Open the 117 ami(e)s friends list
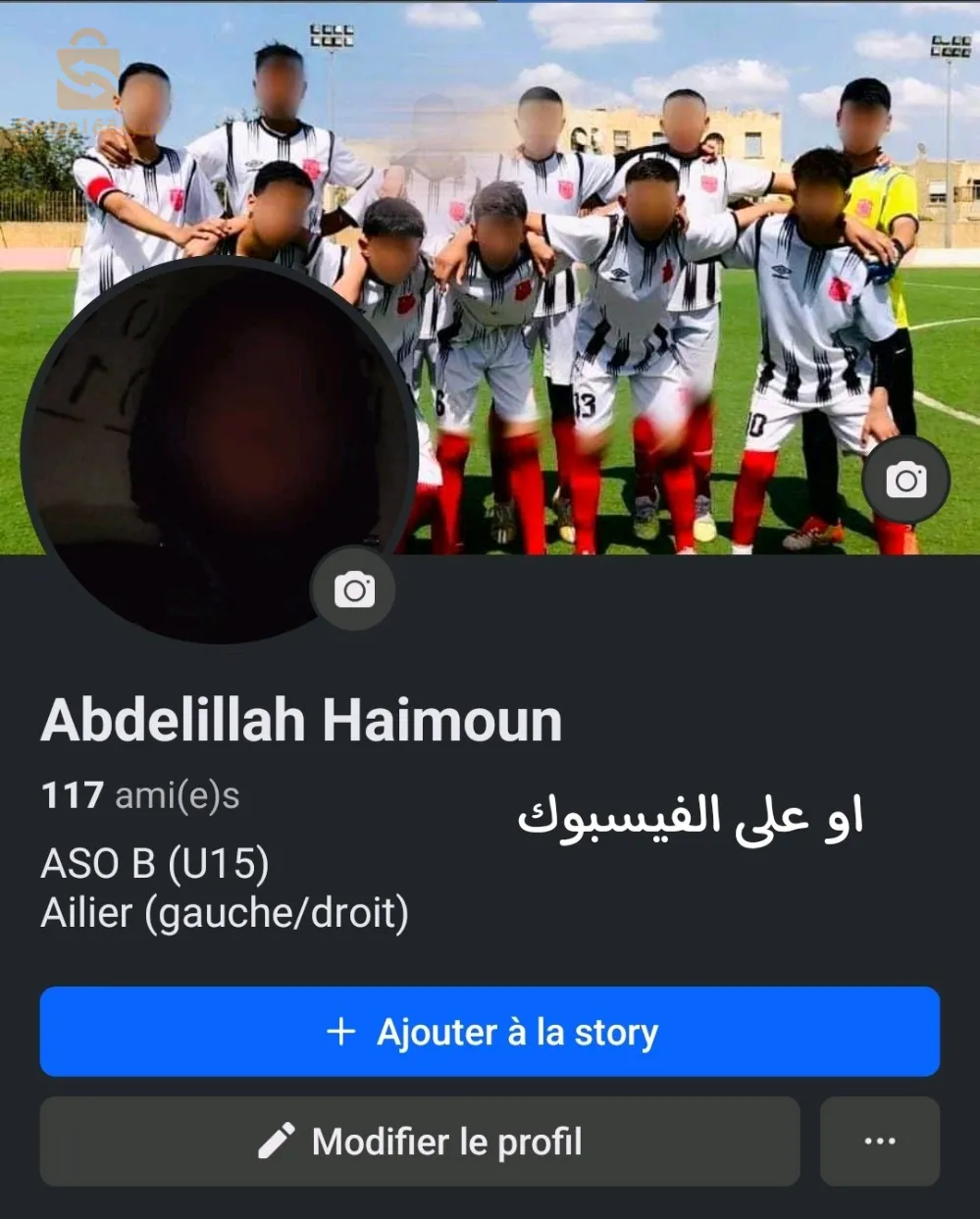Screen dimensions: 980x1219 (x=143, y=796)
